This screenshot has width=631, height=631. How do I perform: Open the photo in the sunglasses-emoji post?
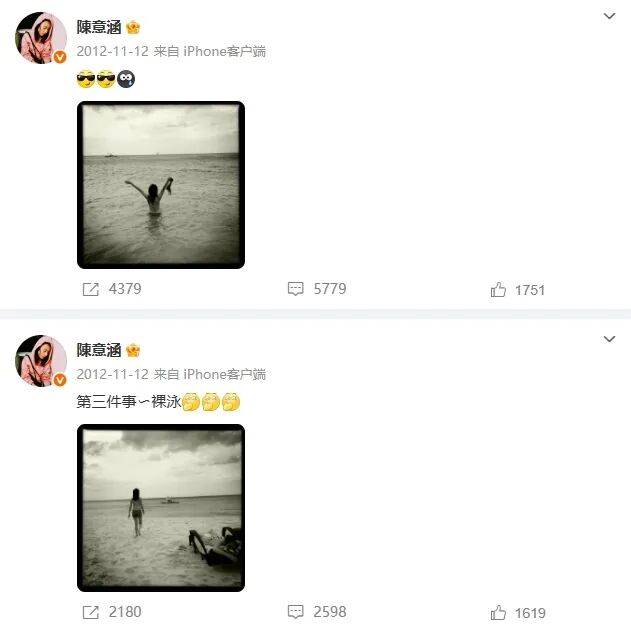161,185
